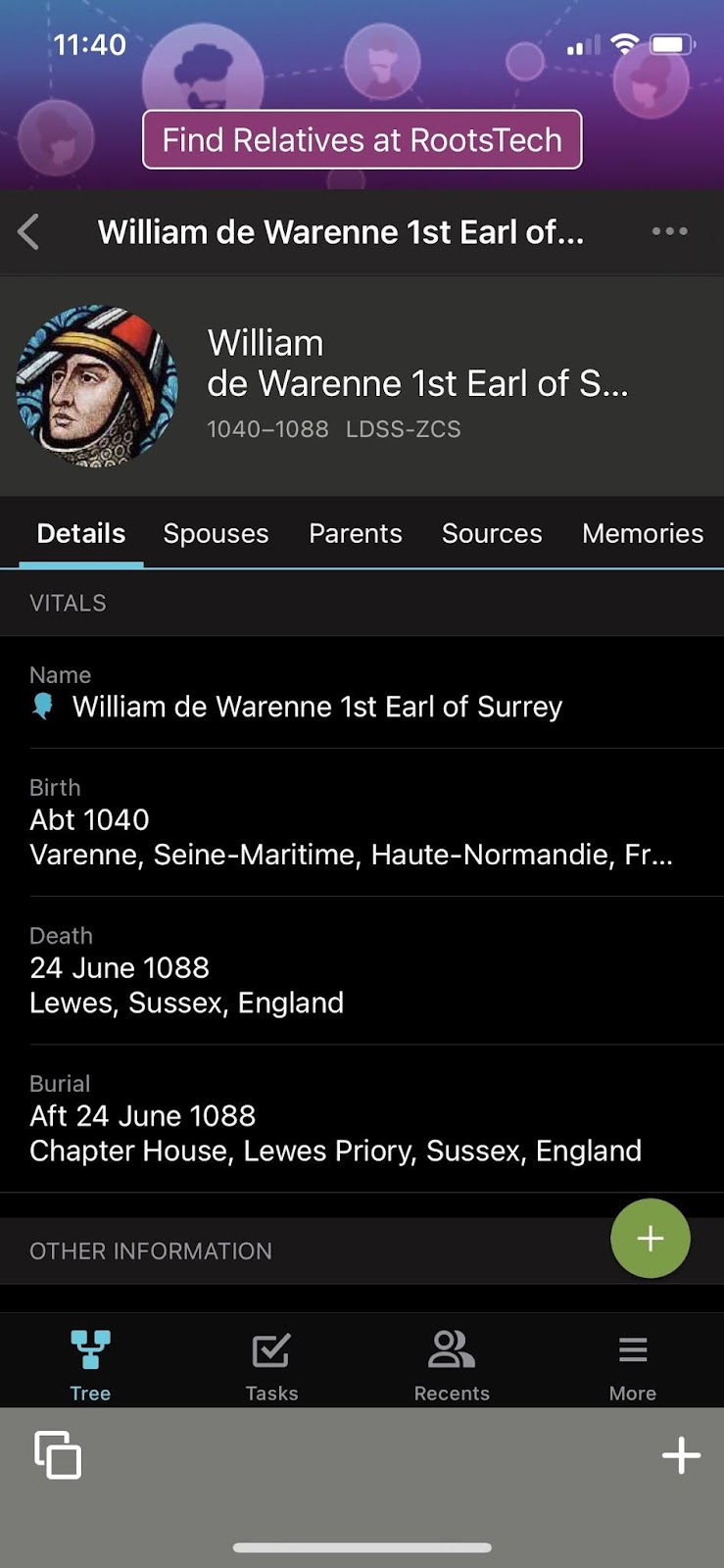
Task: Switch to the Parents tab
Action: [x=355, y=533]
